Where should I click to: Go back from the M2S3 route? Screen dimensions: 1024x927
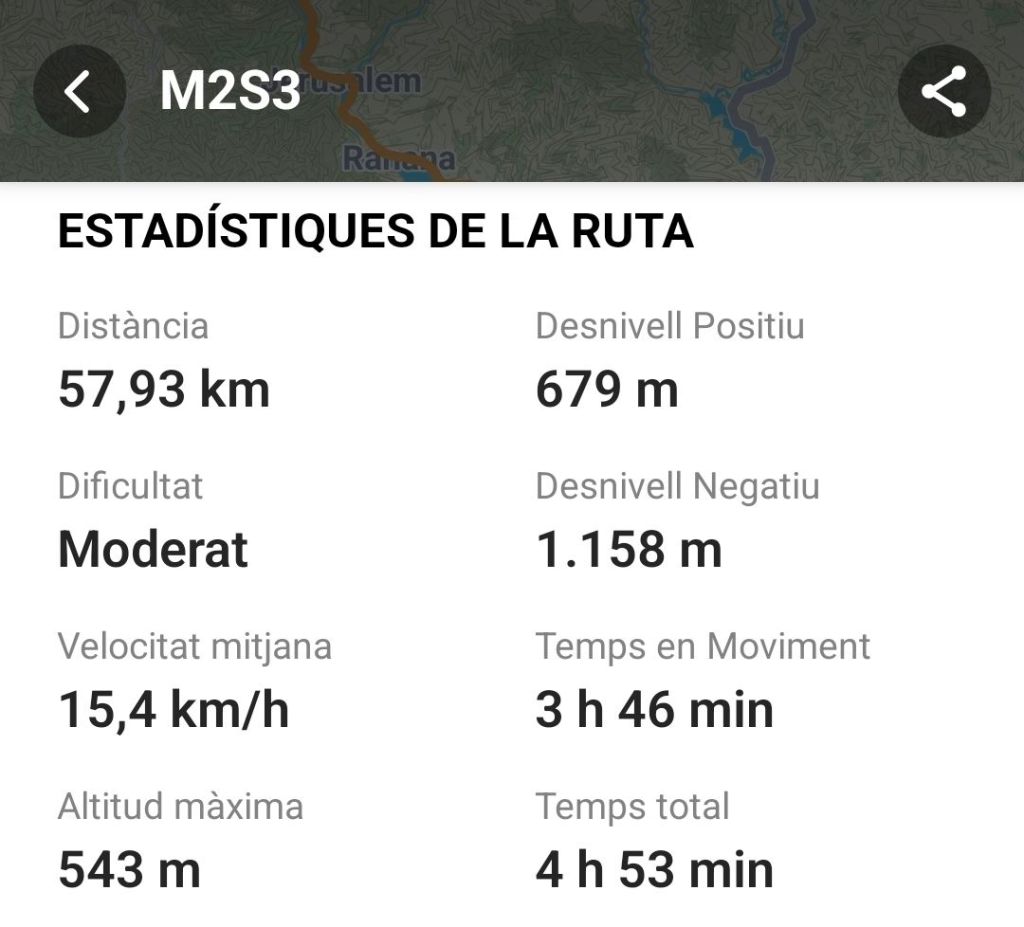78,92
